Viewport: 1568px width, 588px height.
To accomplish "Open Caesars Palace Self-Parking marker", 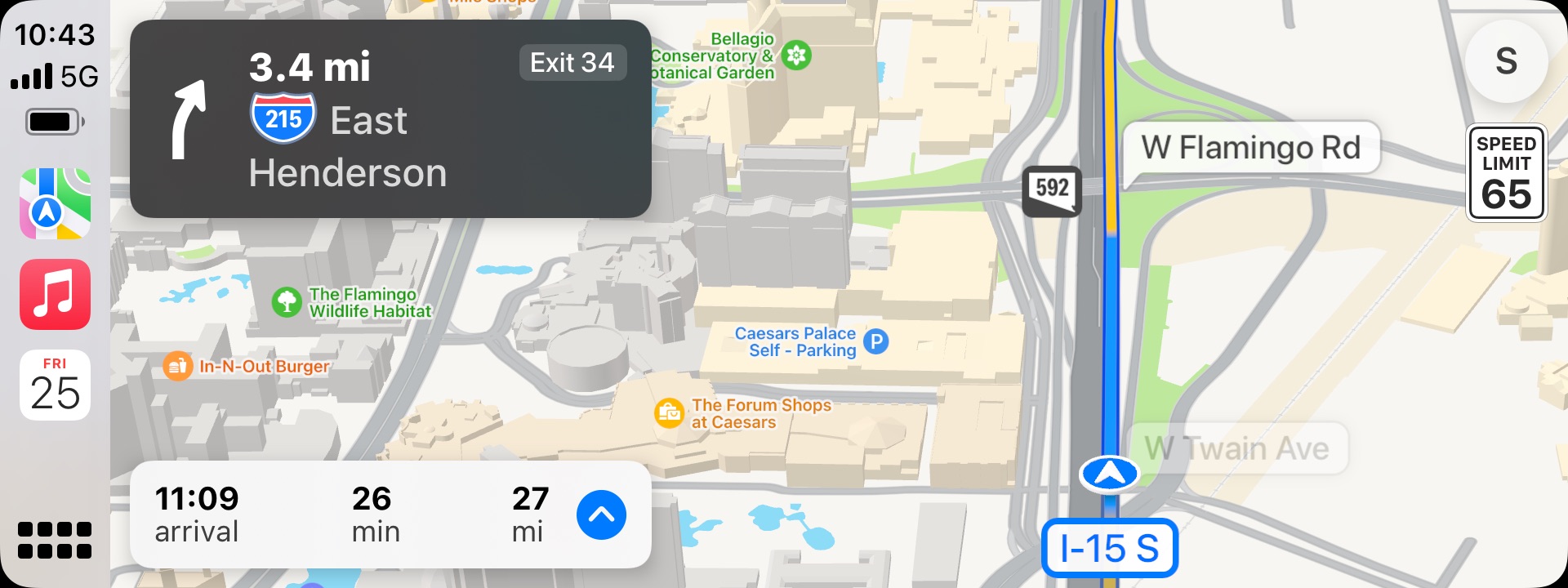I will 875,341.
